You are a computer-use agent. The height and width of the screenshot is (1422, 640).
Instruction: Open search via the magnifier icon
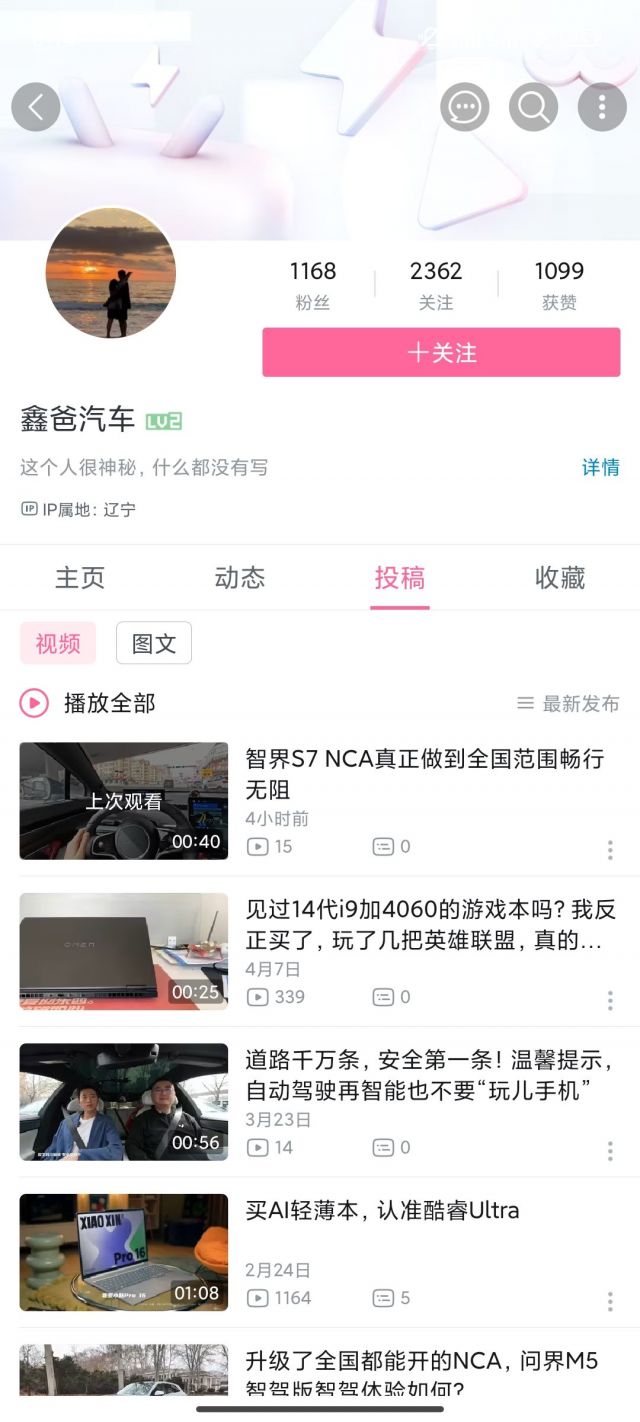pos(533,107)
